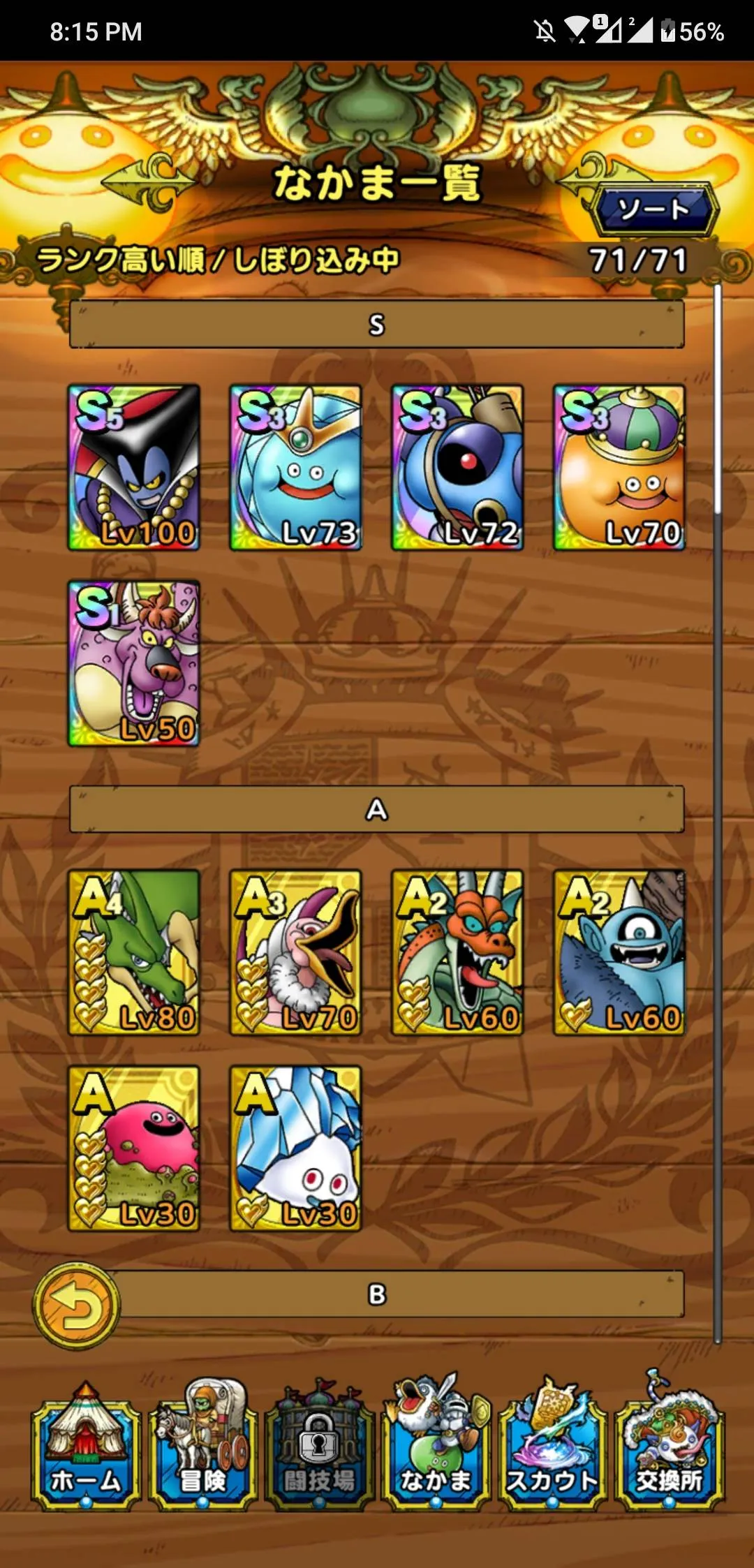Select the A2 Lv60 cyclops card
This screenshot has width=754, height=1568.
[x=619, y=952]
